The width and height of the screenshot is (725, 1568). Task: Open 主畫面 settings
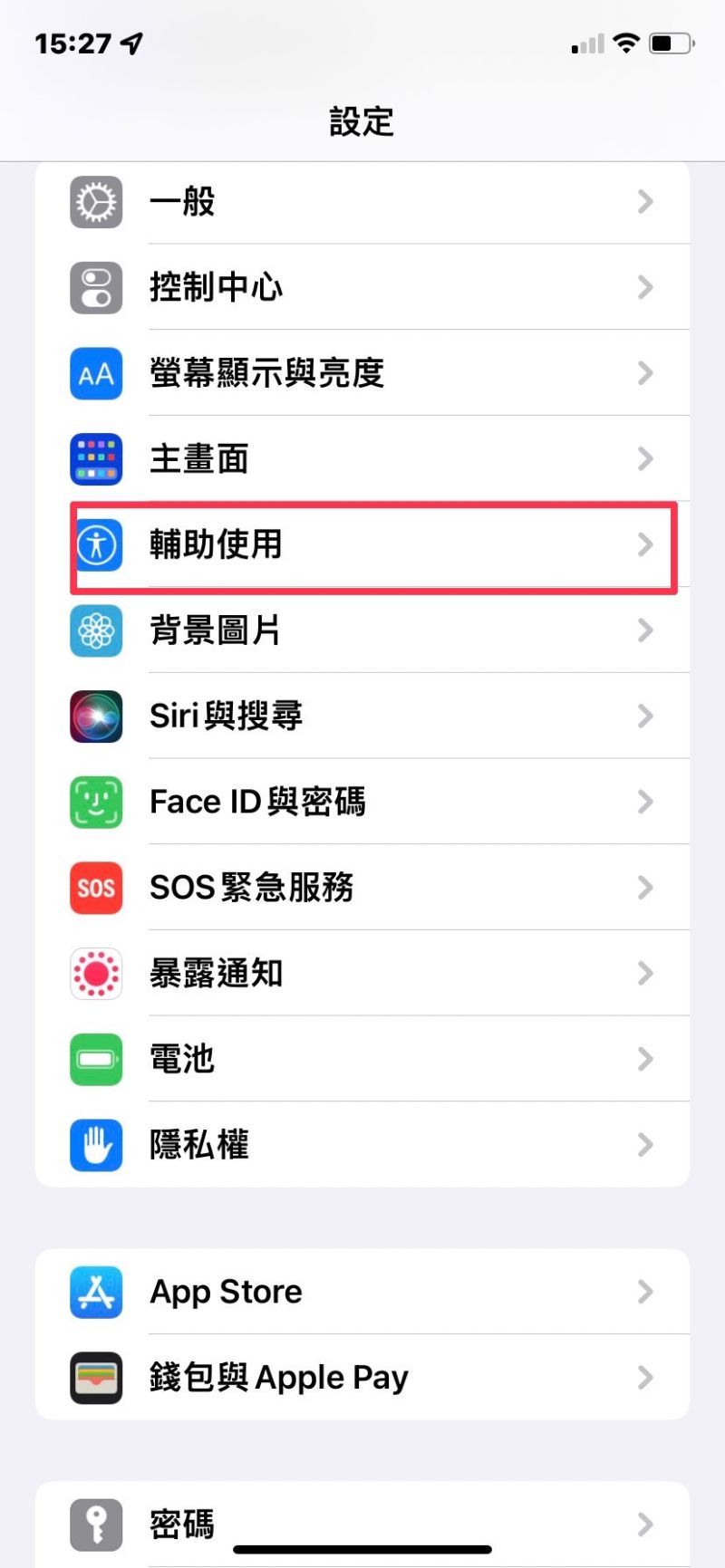pyautogui.click(x=362, y=458)
